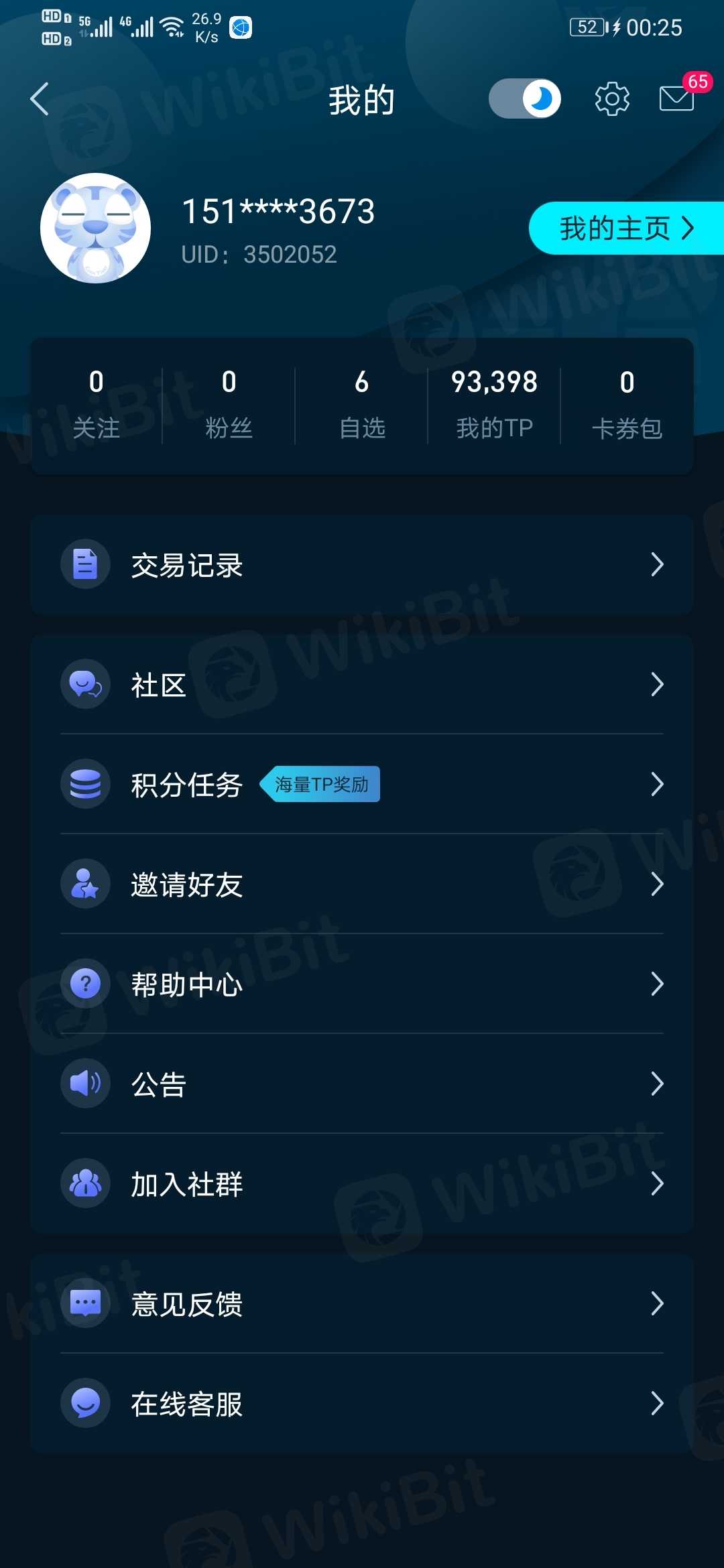Contact 在线客服 online support

(362, 1403)
